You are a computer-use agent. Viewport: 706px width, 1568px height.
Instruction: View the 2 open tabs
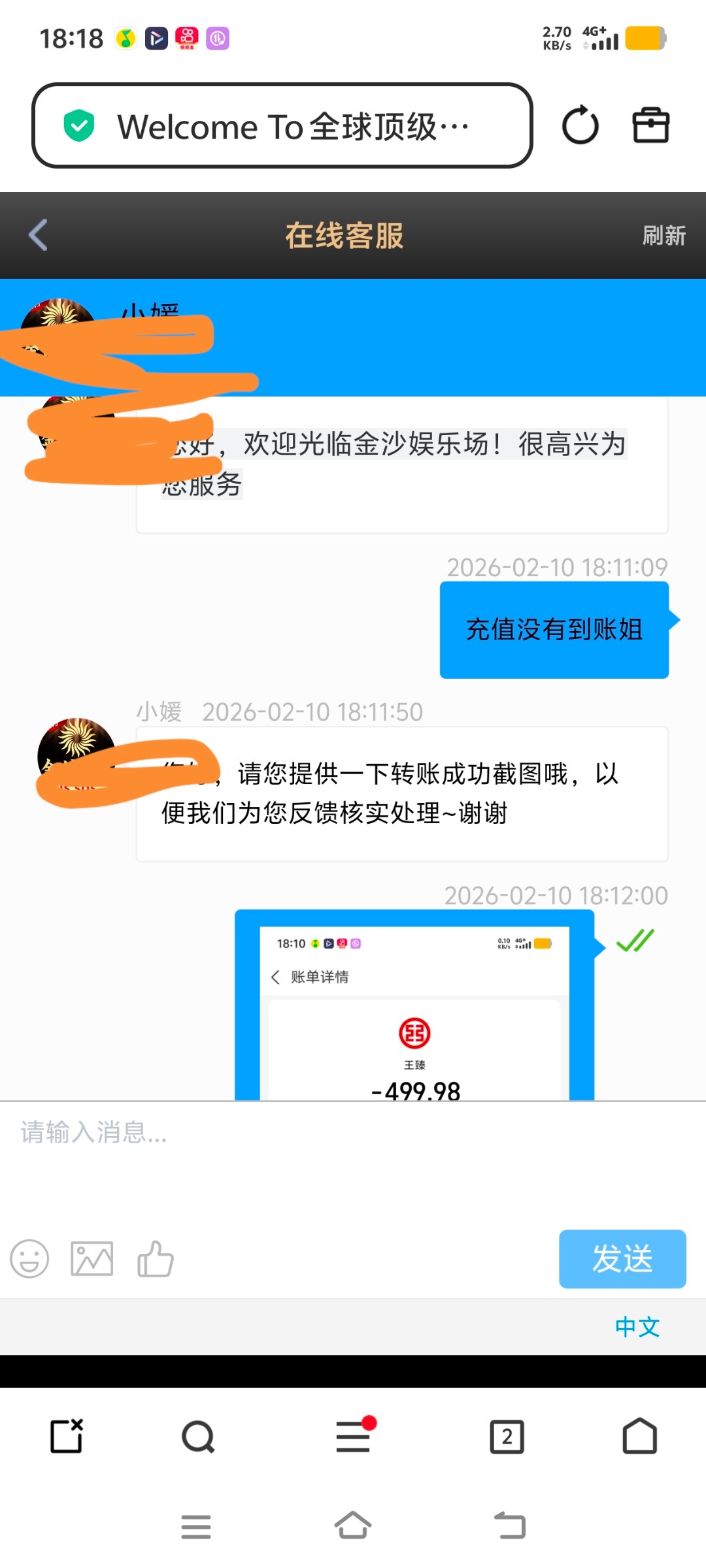click(507, 1436)
